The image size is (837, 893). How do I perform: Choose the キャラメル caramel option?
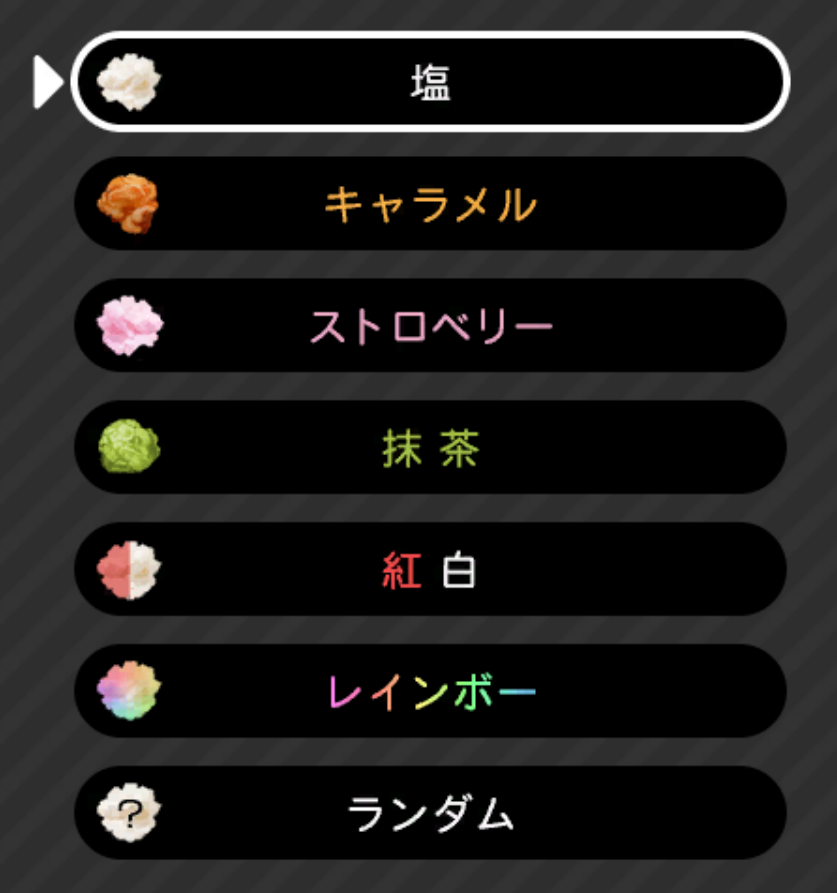tap(431, 204)
